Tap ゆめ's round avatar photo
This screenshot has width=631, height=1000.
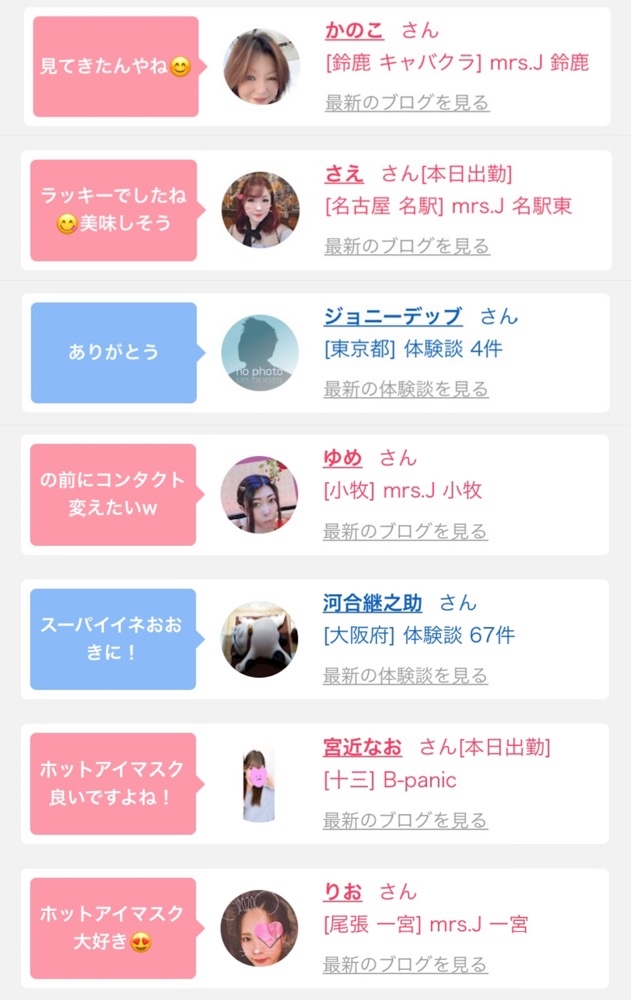259,495
